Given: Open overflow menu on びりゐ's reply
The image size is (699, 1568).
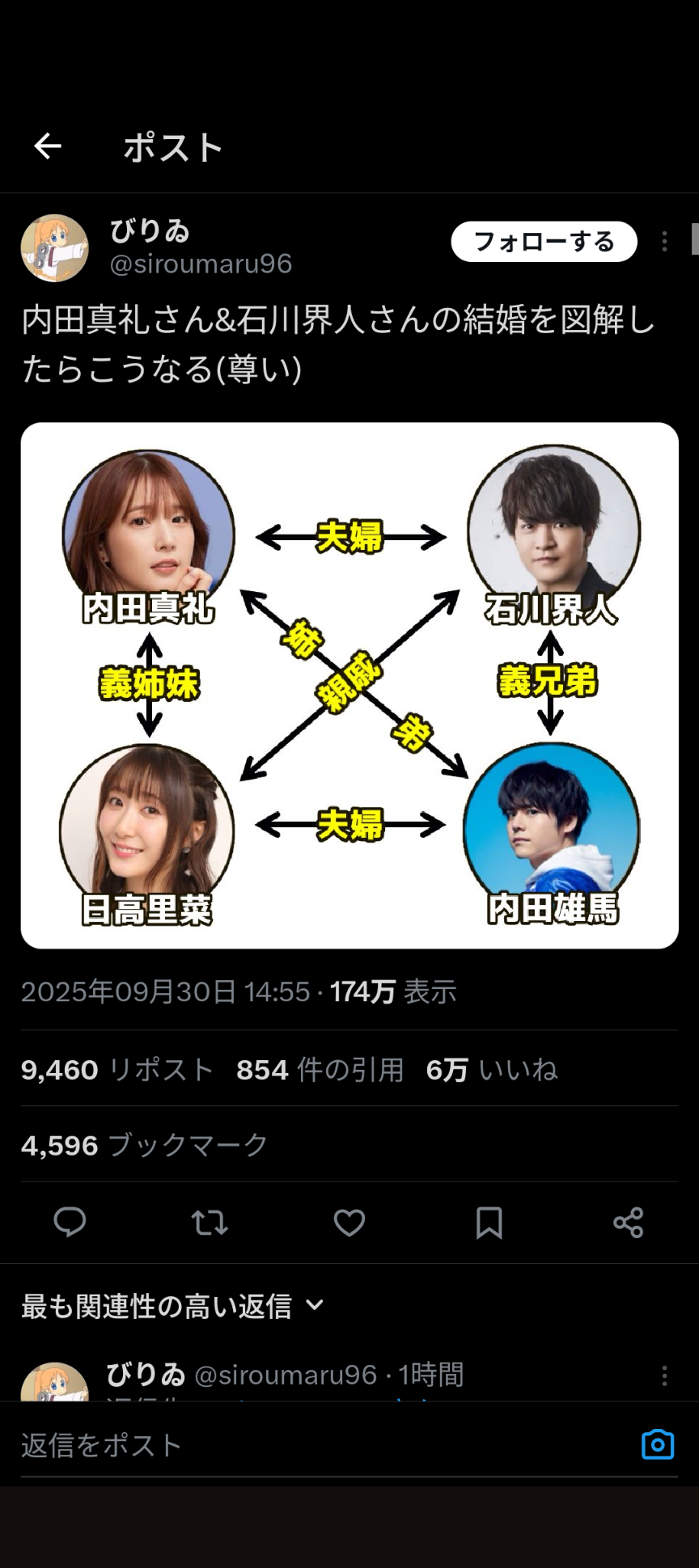Looking at the screenshot, I should (664, 1376).
